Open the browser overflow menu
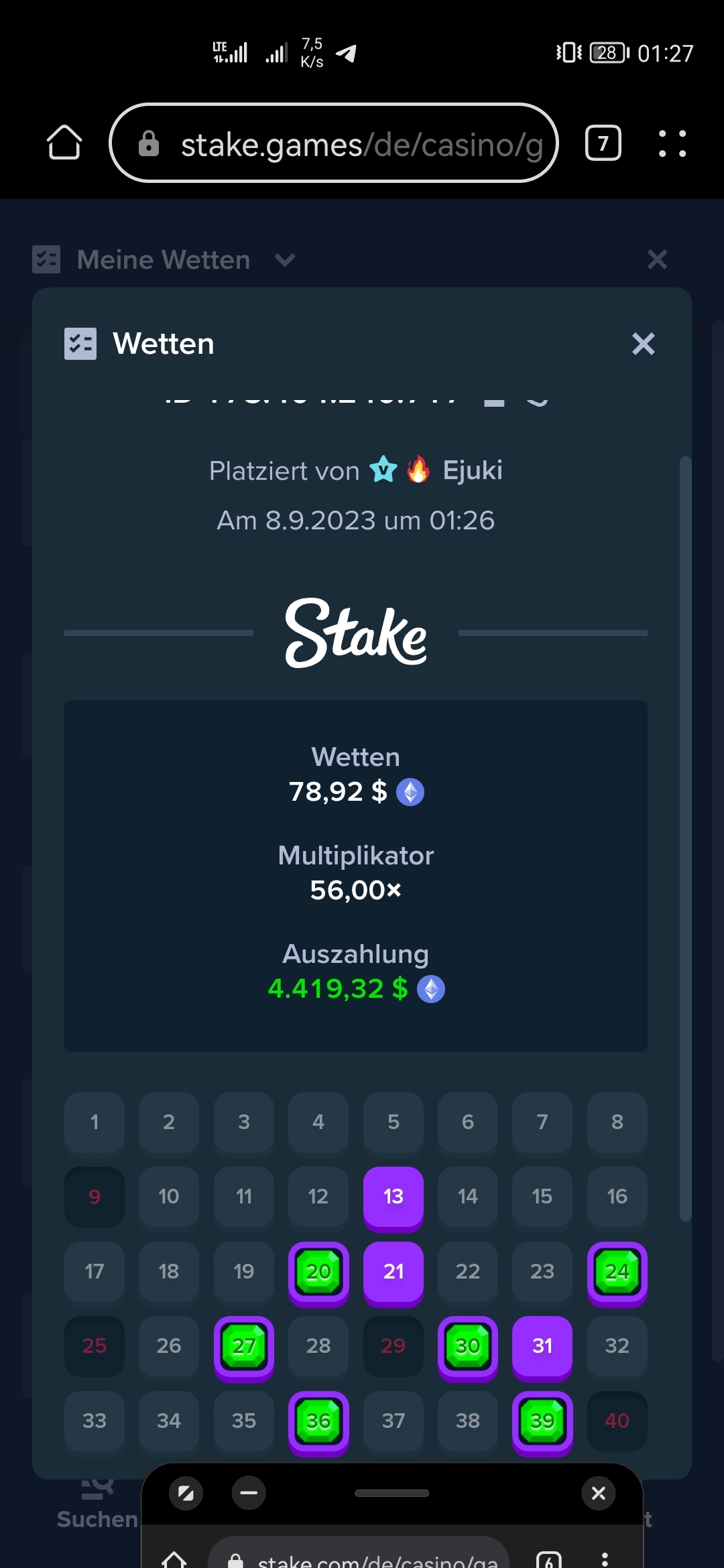Viewport: 724px width, 1568px height. pyautogui.click(x=672, y=143)
